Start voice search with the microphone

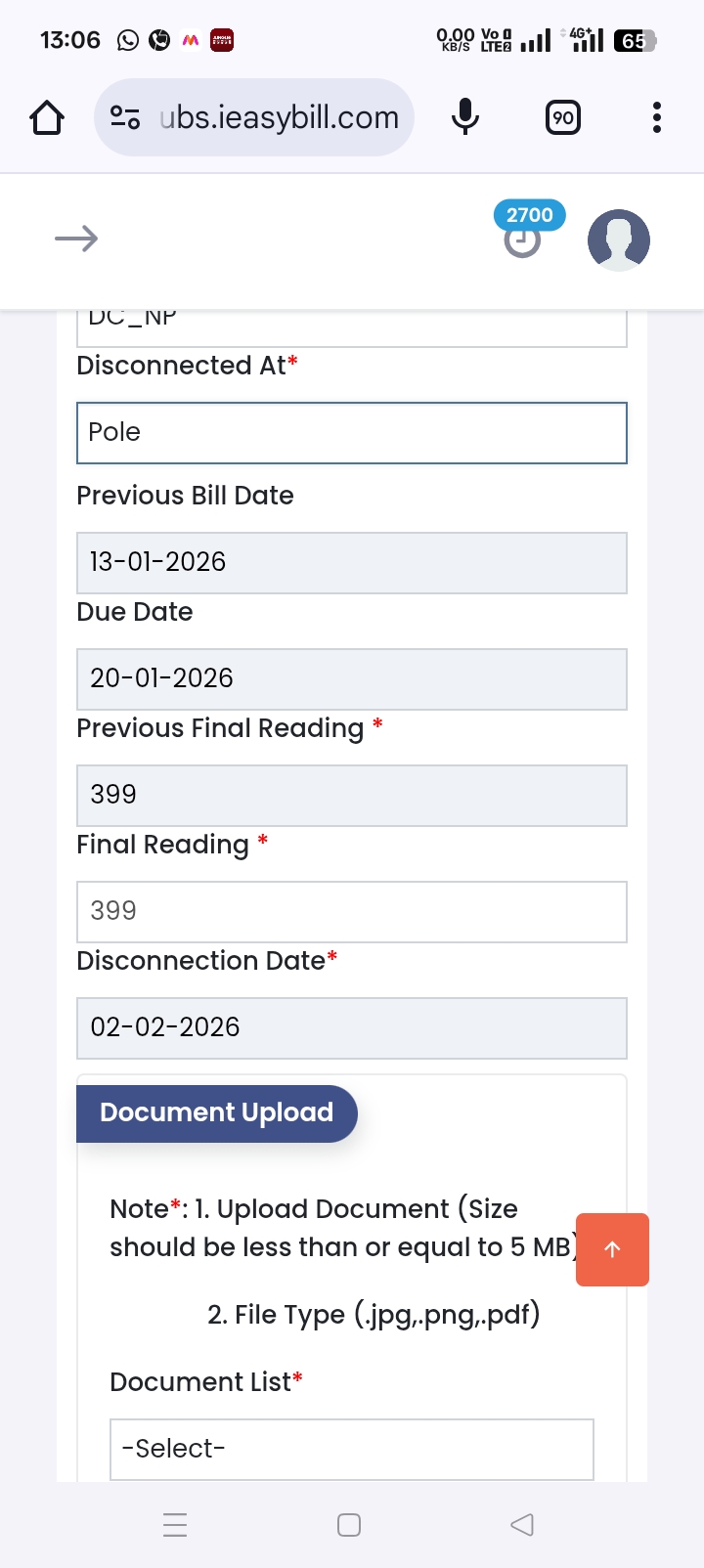click(x=465, y=118)
